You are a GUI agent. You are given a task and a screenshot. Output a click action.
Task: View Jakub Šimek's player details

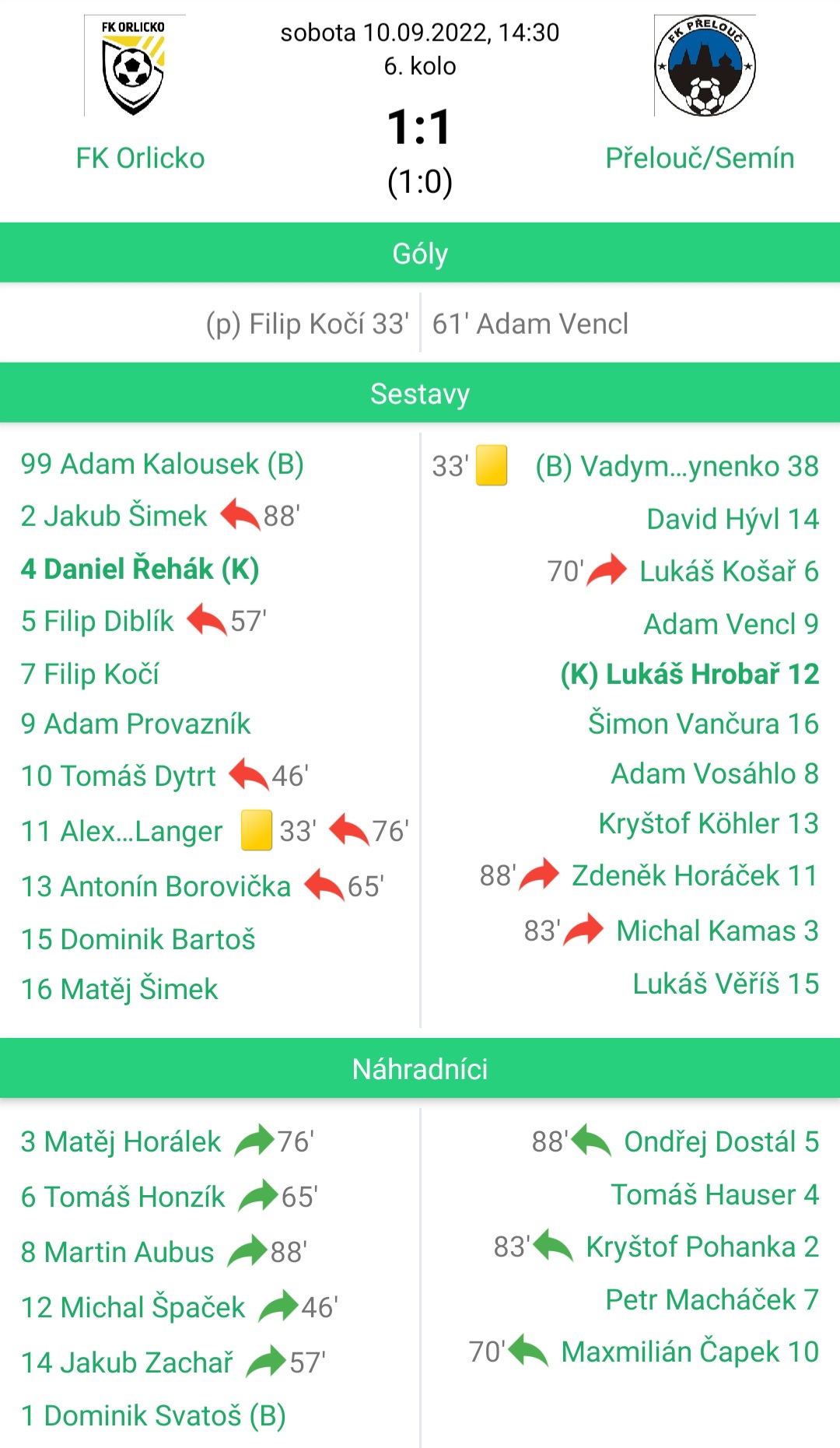(x=114, y=516)
